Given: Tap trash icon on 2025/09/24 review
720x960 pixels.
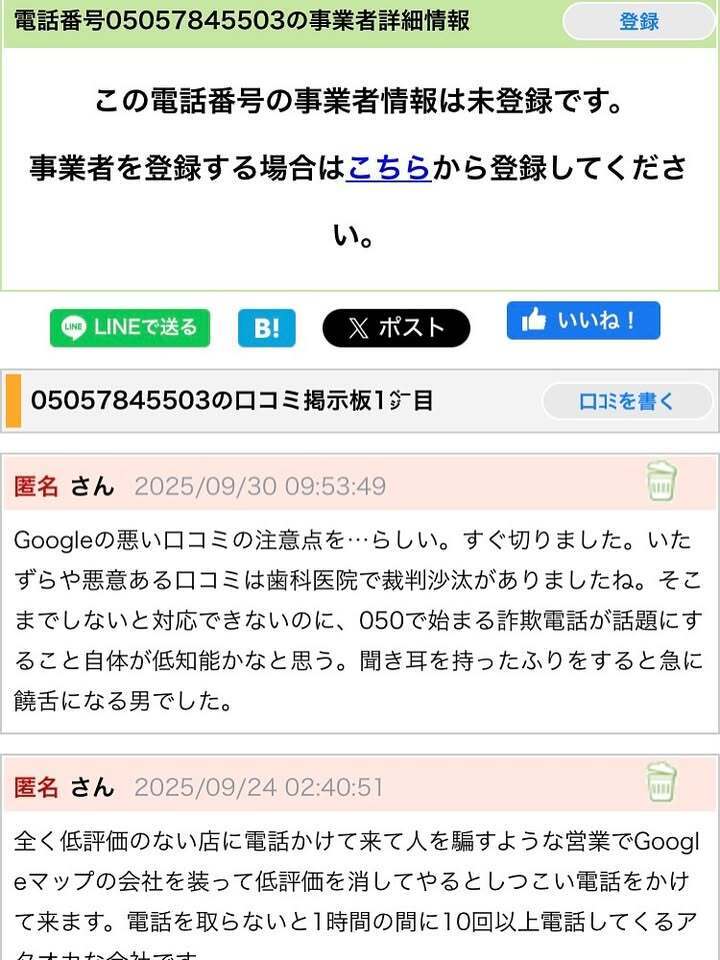Looking at the screenshot, I should [x=660, y=782].
